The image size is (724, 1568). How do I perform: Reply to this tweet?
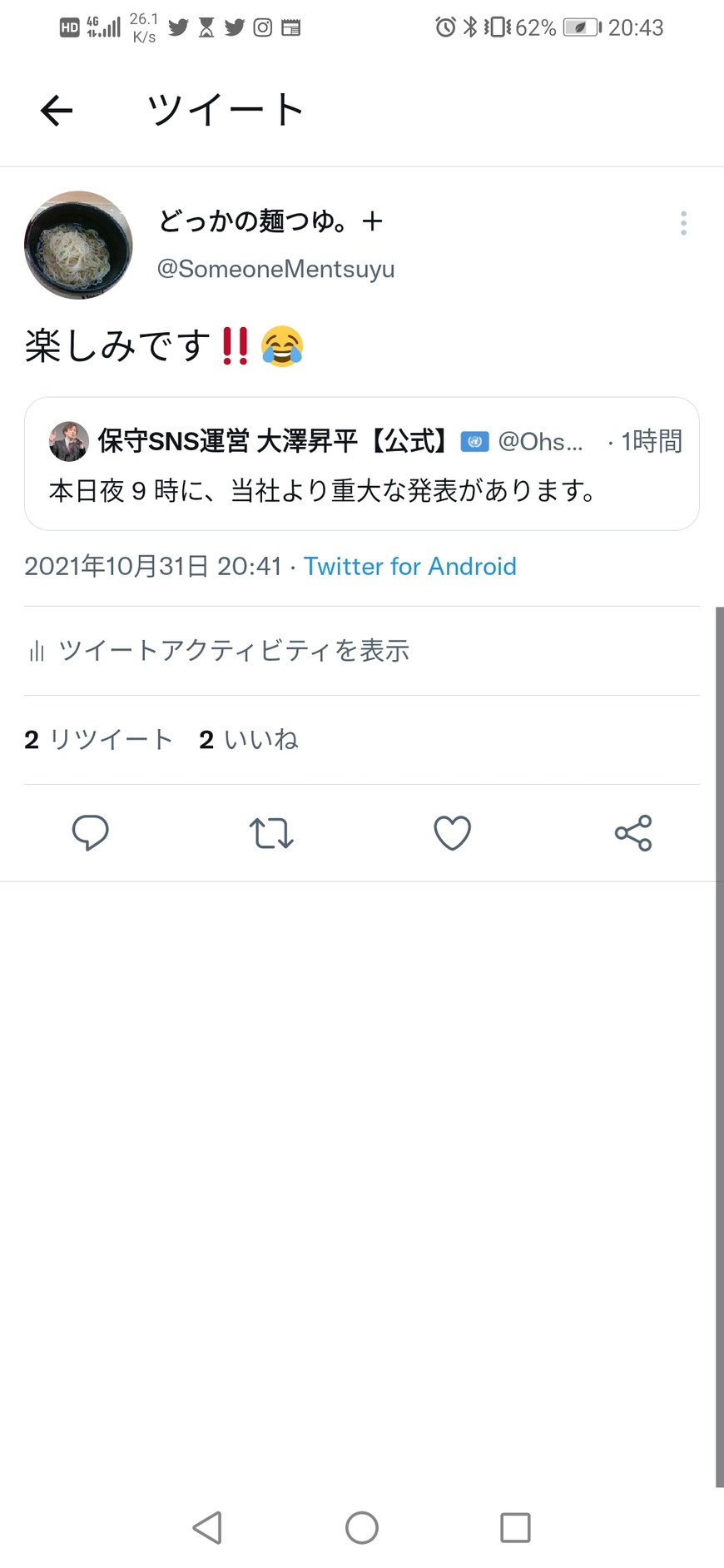point(91,832)
